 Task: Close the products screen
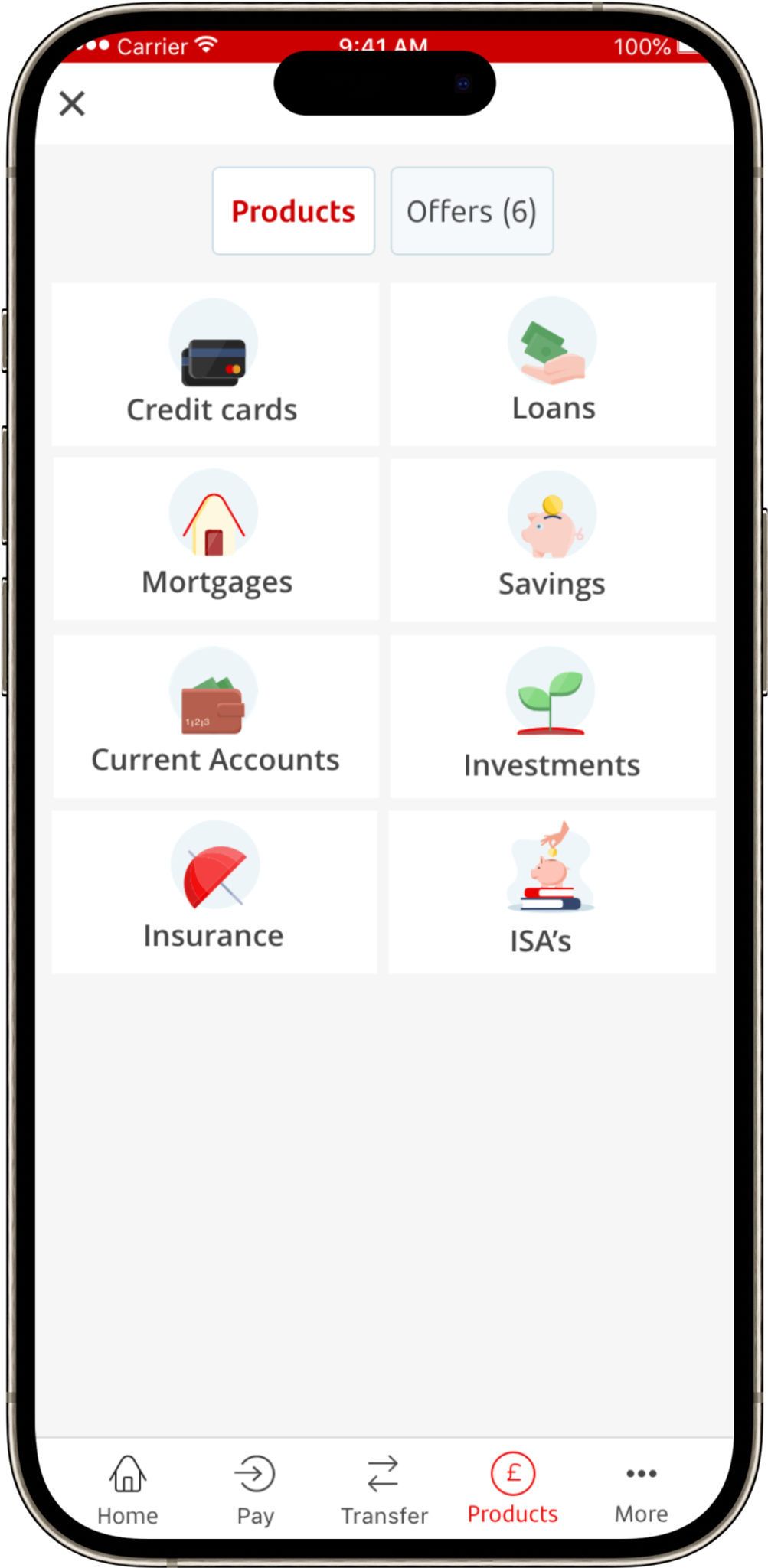pyautogui.click(x=72, y=103)
